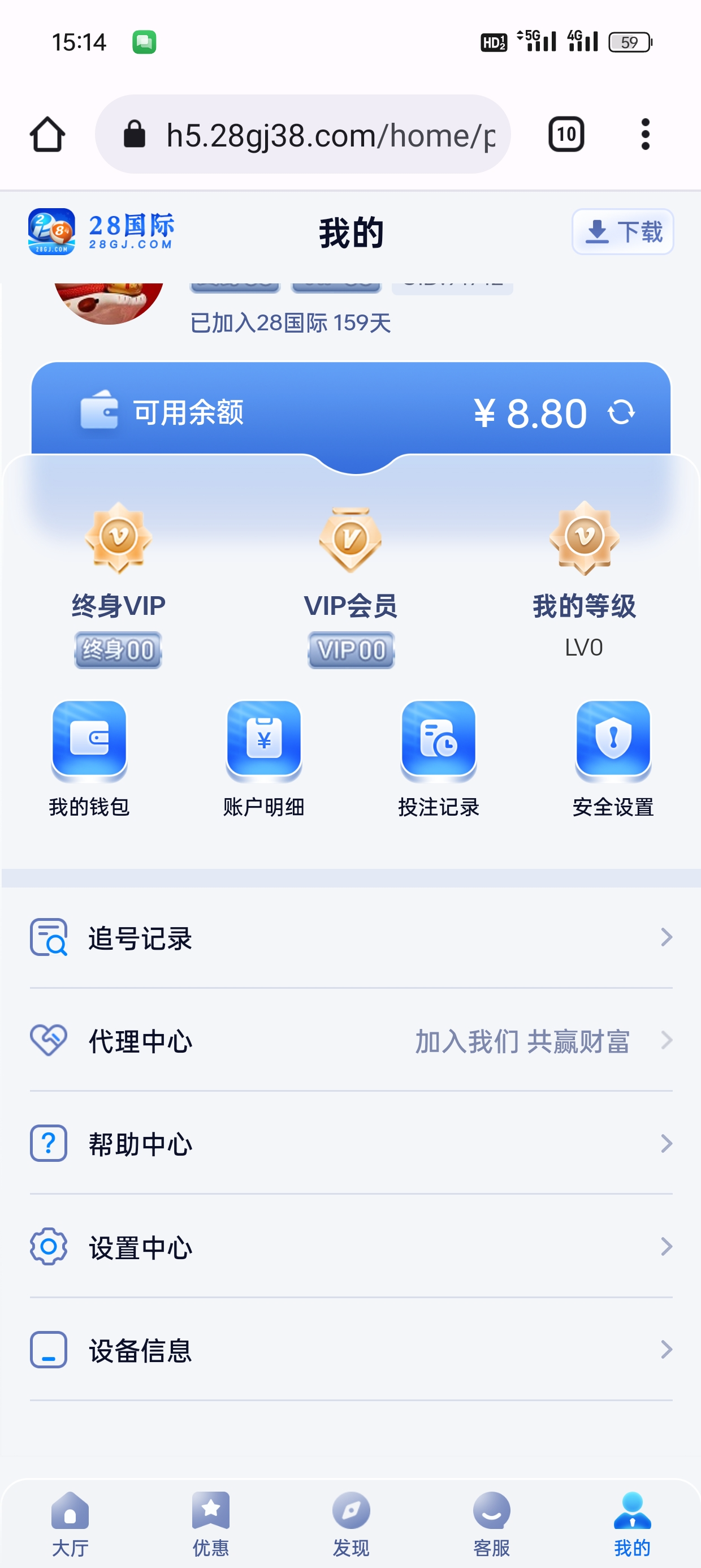Open 设备信息 device info
The image size is (701, 1568).
click(x=350, y=1350)
